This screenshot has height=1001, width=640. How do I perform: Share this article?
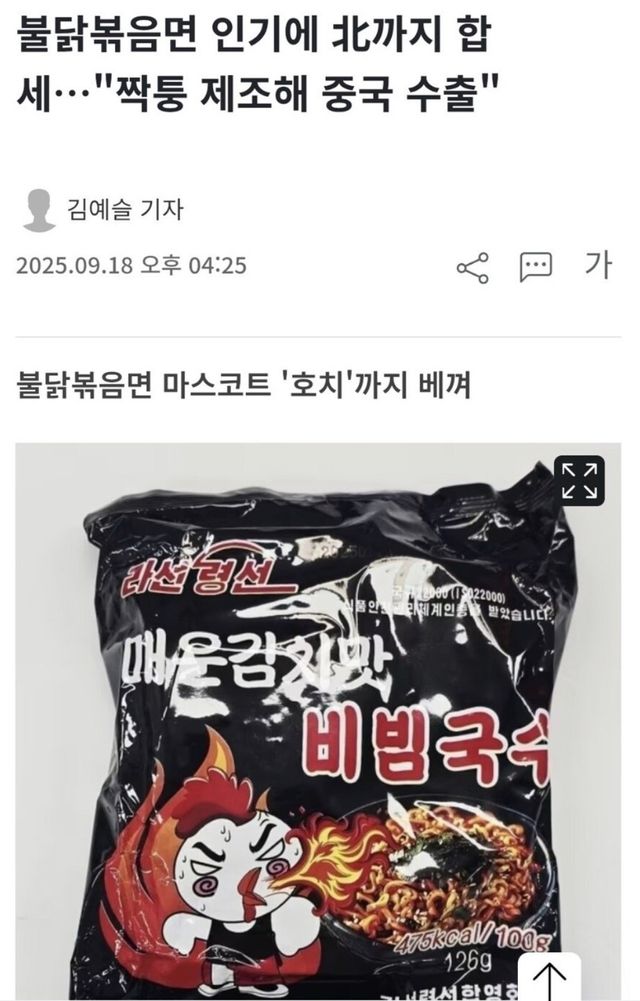472,267
